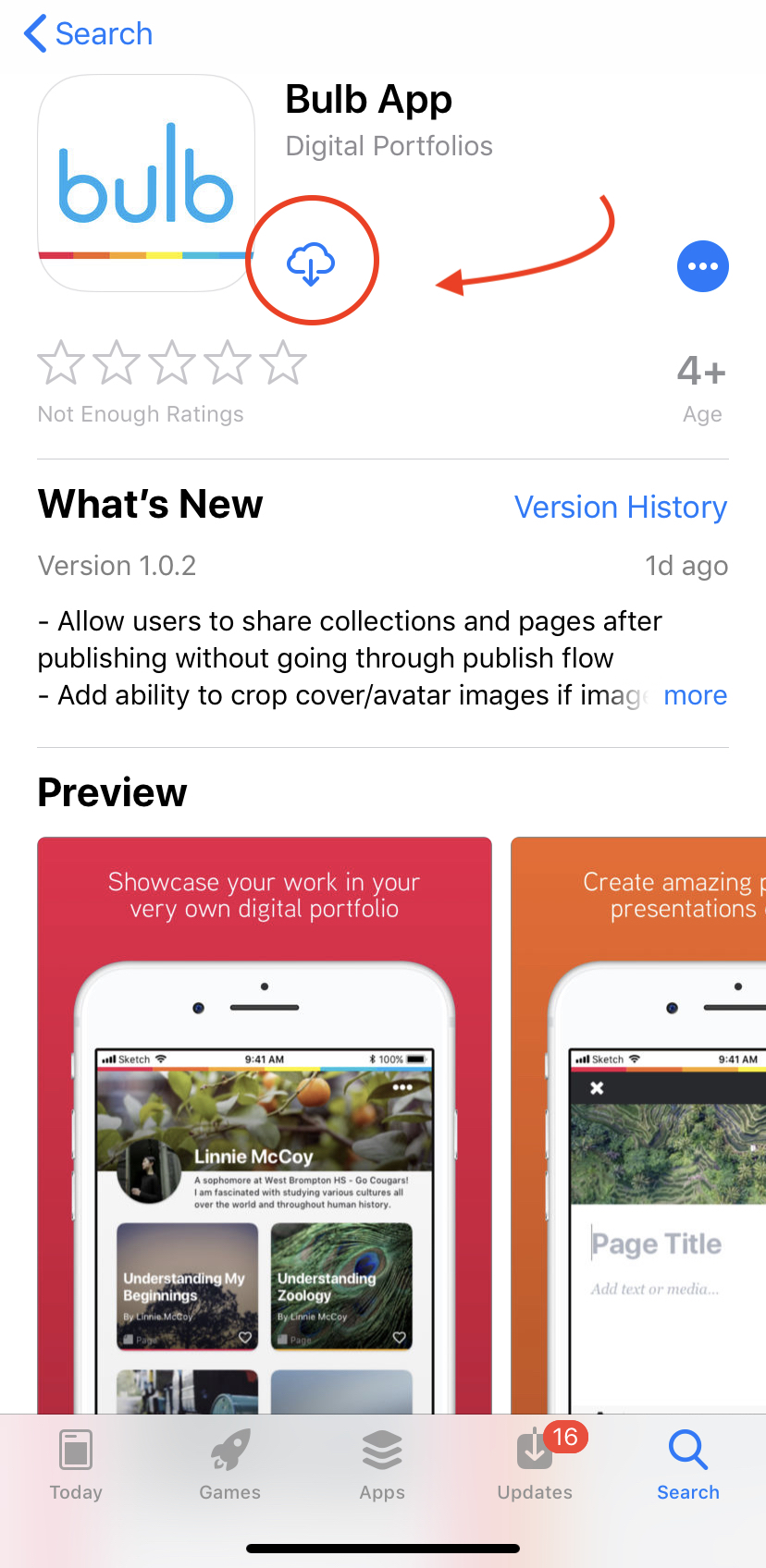Switch to the Games tab
Viewport: 766px width, 1568px height.
pyautogui.click(x=230, y=1464)
